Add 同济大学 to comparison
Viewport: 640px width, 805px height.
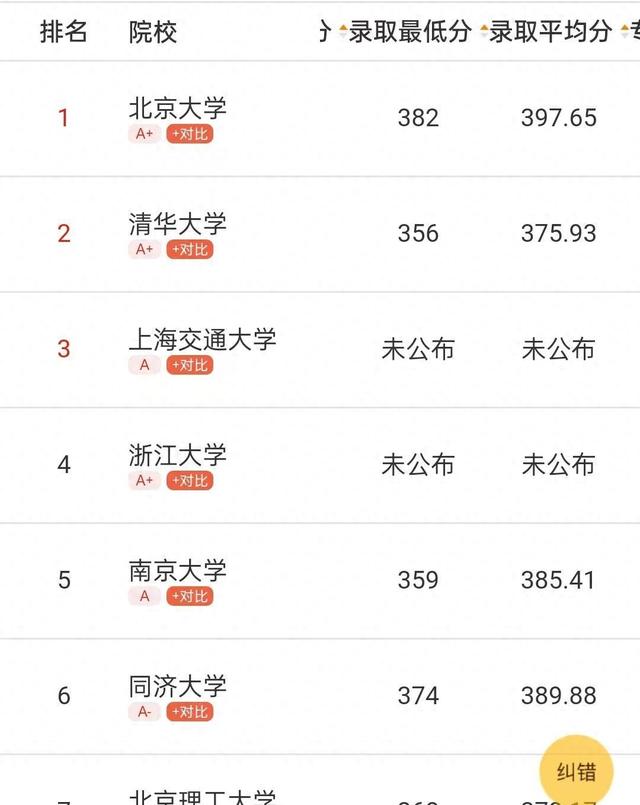click(190, 712)
